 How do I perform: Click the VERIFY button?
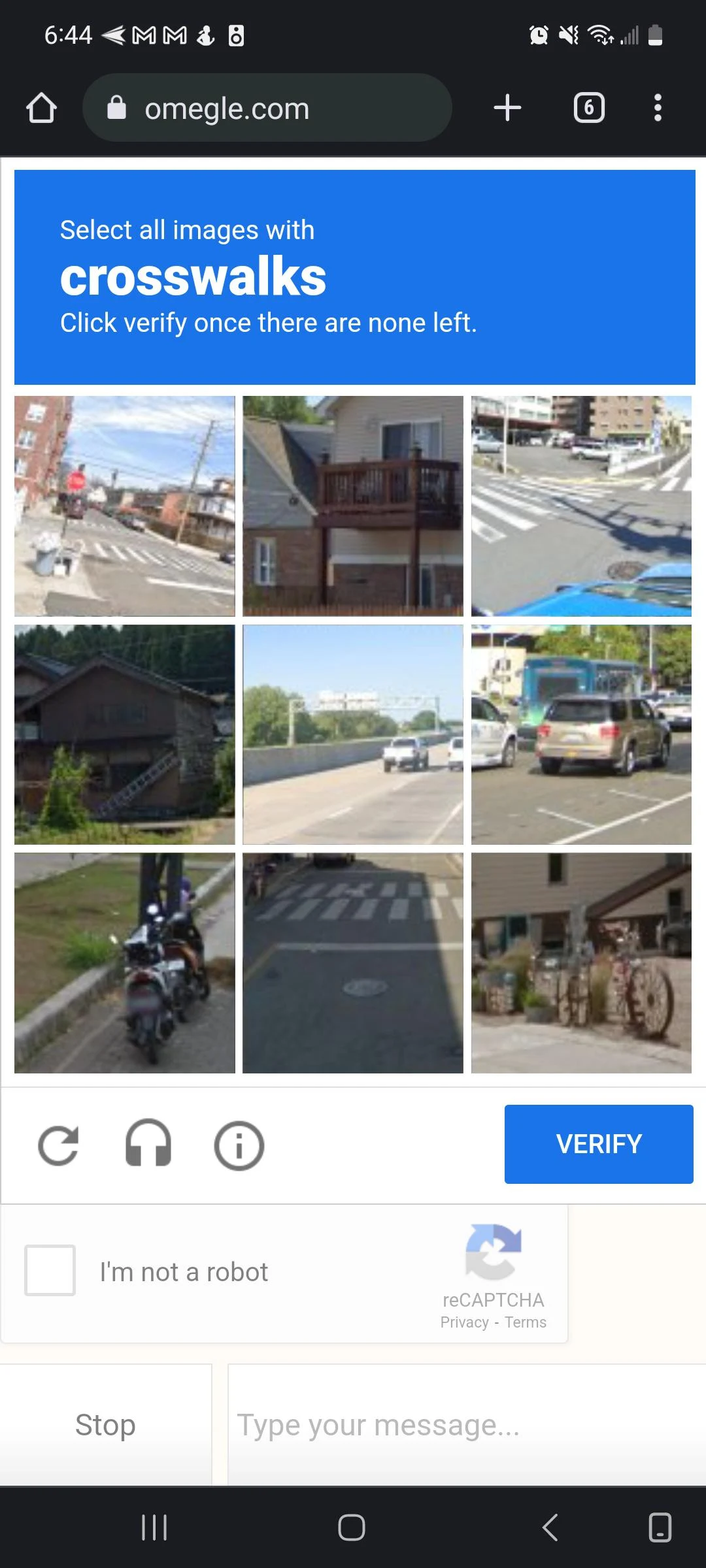point(598,1144)
